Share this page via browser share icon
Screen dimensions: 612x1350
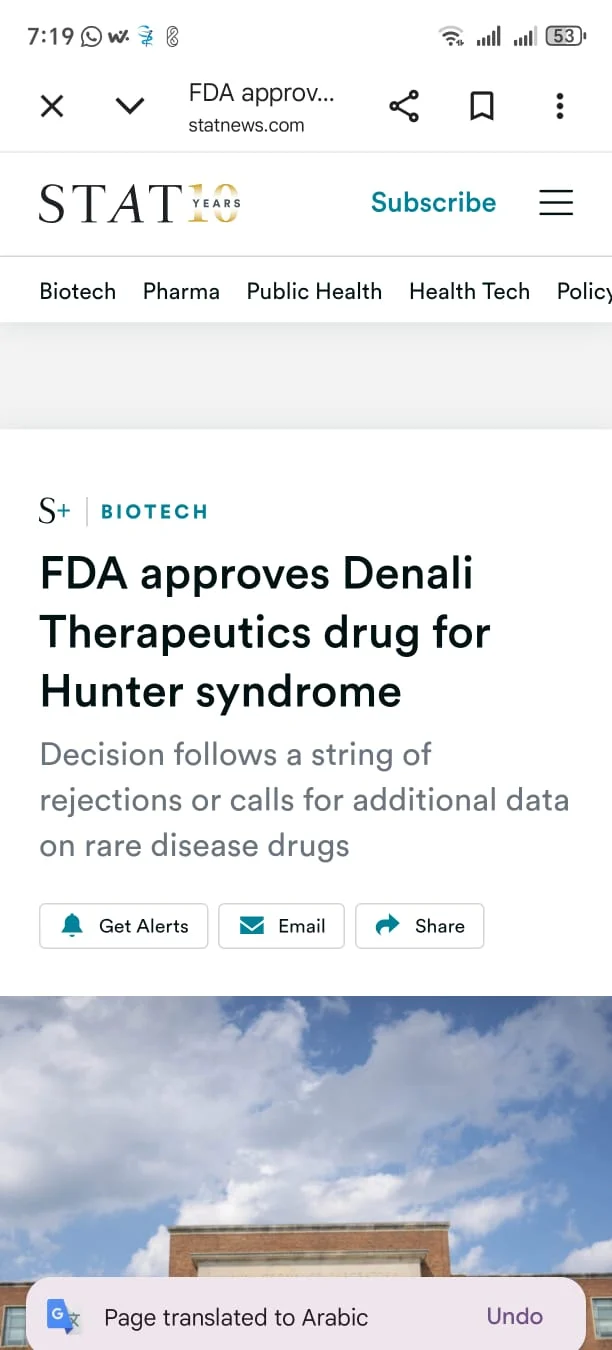[x=404, y=106]
